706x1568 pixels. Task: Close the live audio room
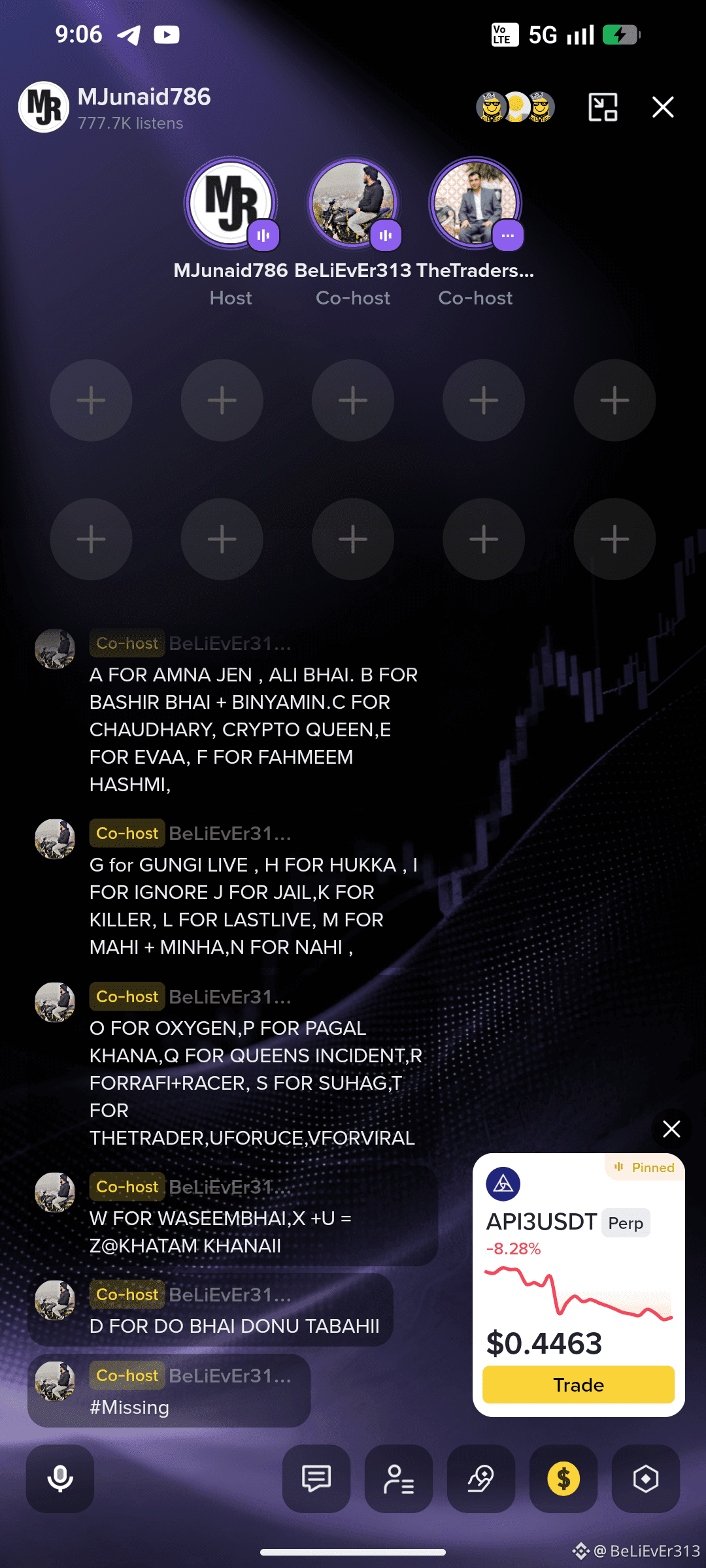[x=663, y=107]
